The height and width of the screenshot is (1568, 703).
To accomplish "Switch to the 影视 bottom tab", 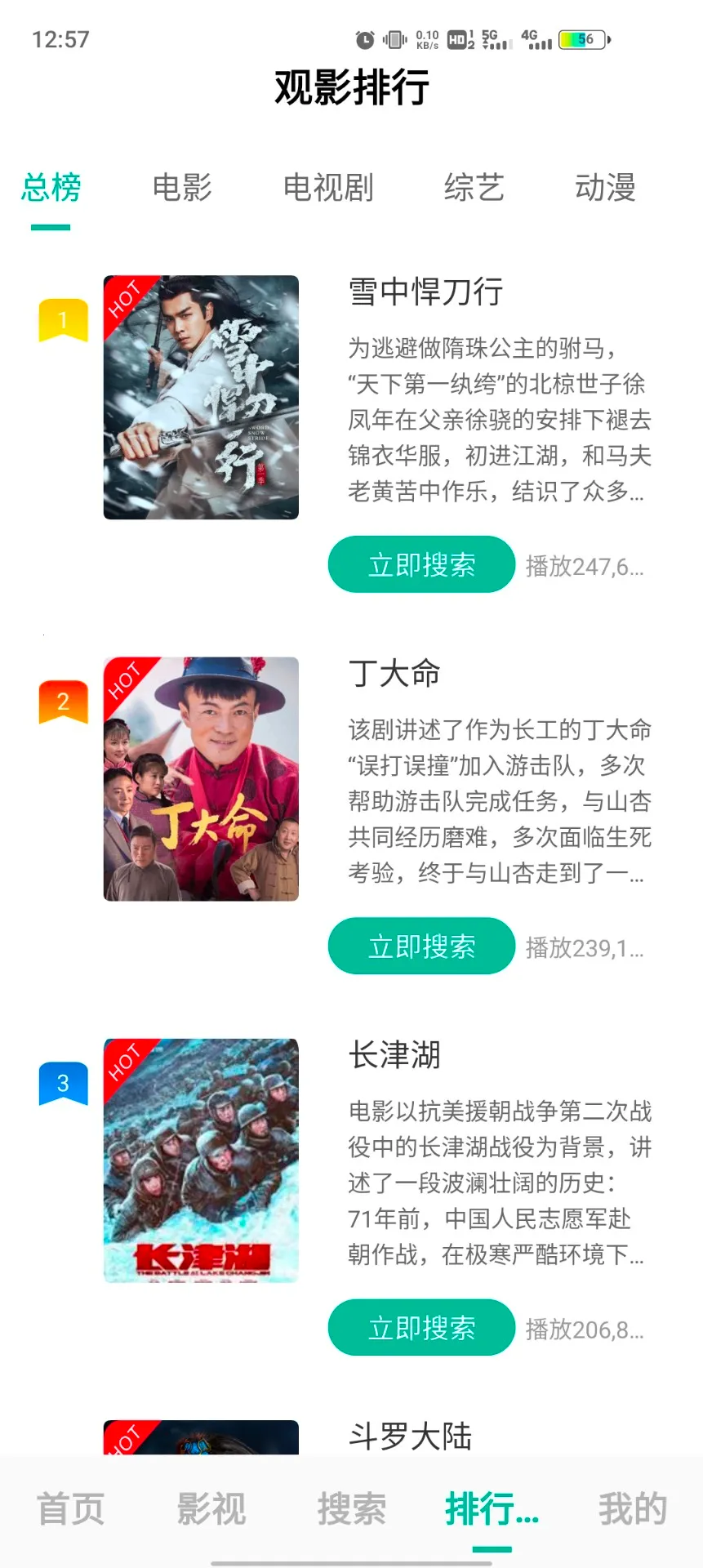I will pyautogui.click(x=211, y=1508).
